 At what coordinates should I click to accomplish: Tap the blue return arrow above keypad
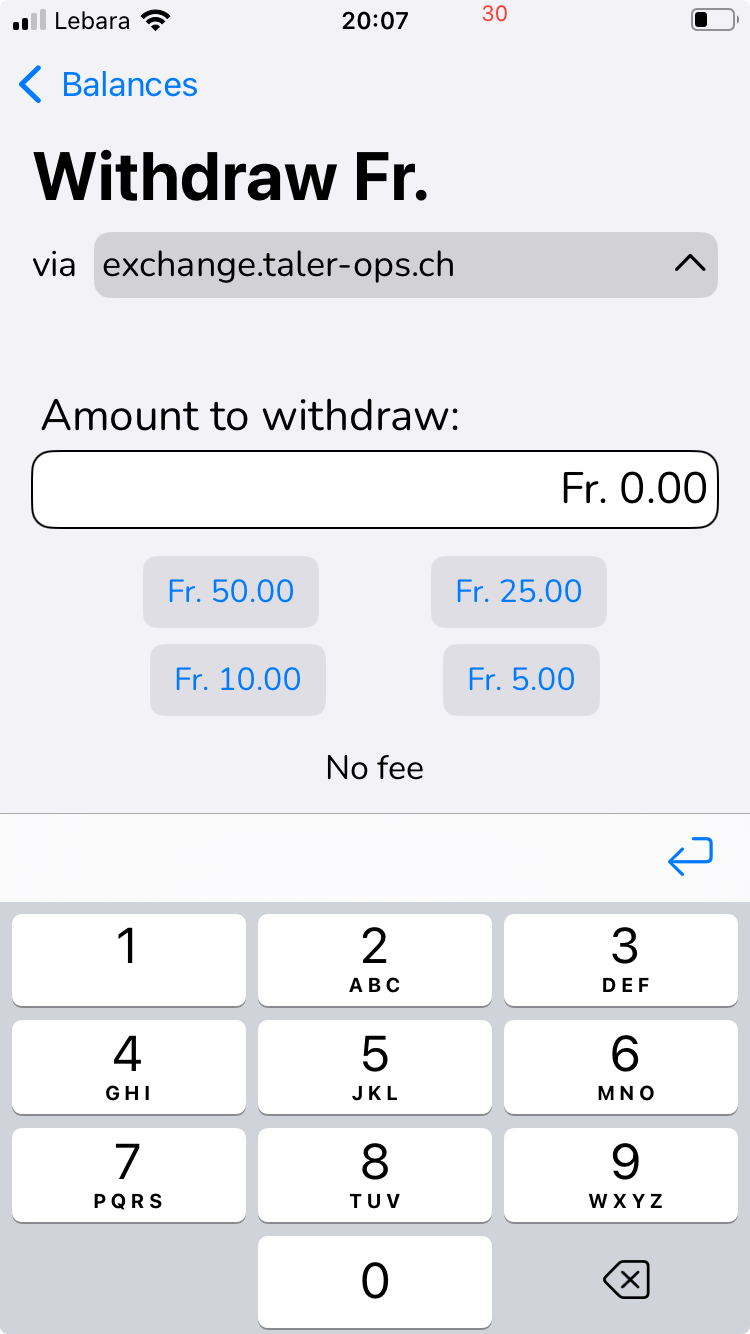point(690,857)
